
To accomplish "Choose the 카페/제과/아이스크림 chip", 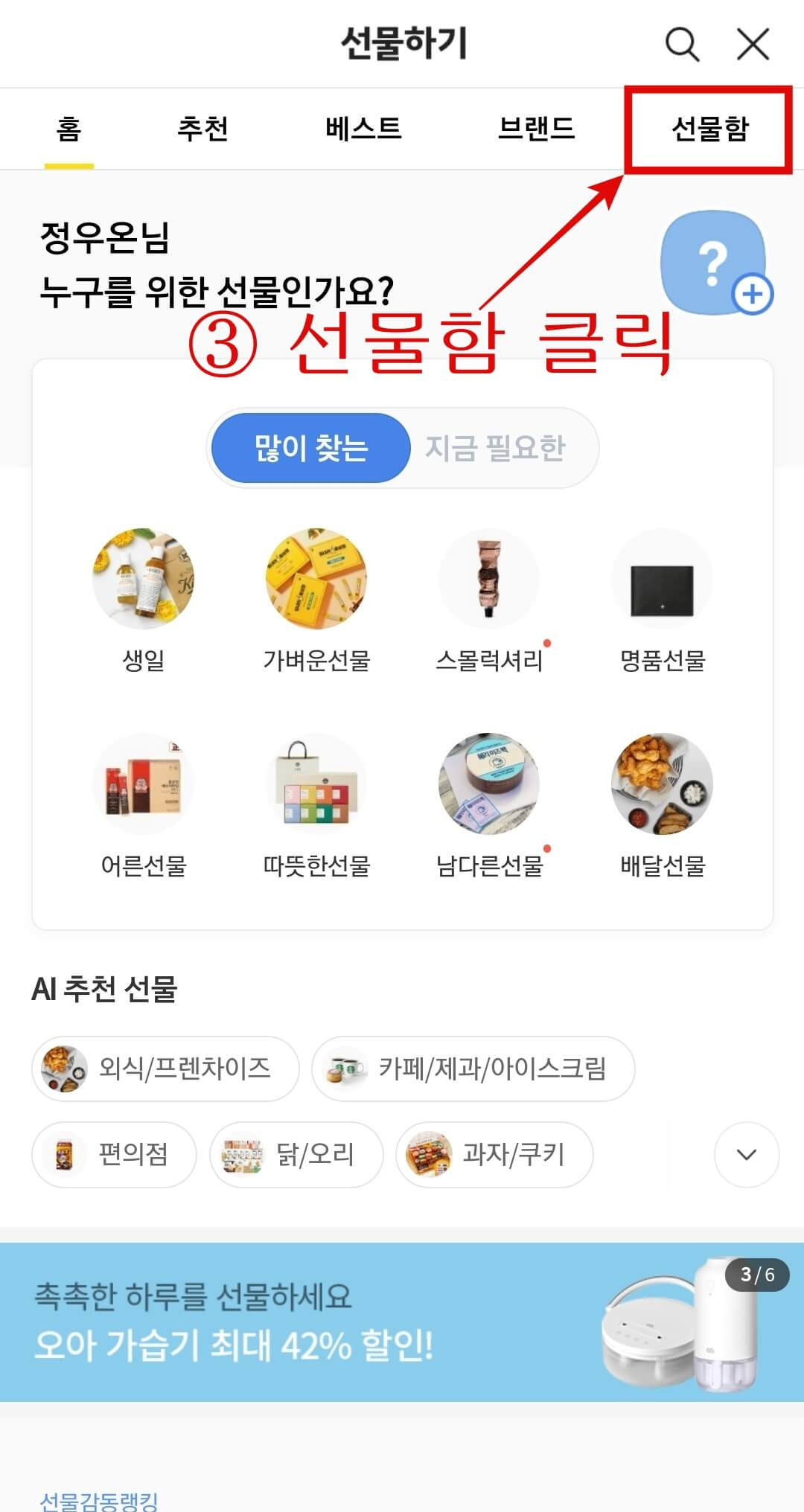I will pyautogui.click(x=473, y=1069).
